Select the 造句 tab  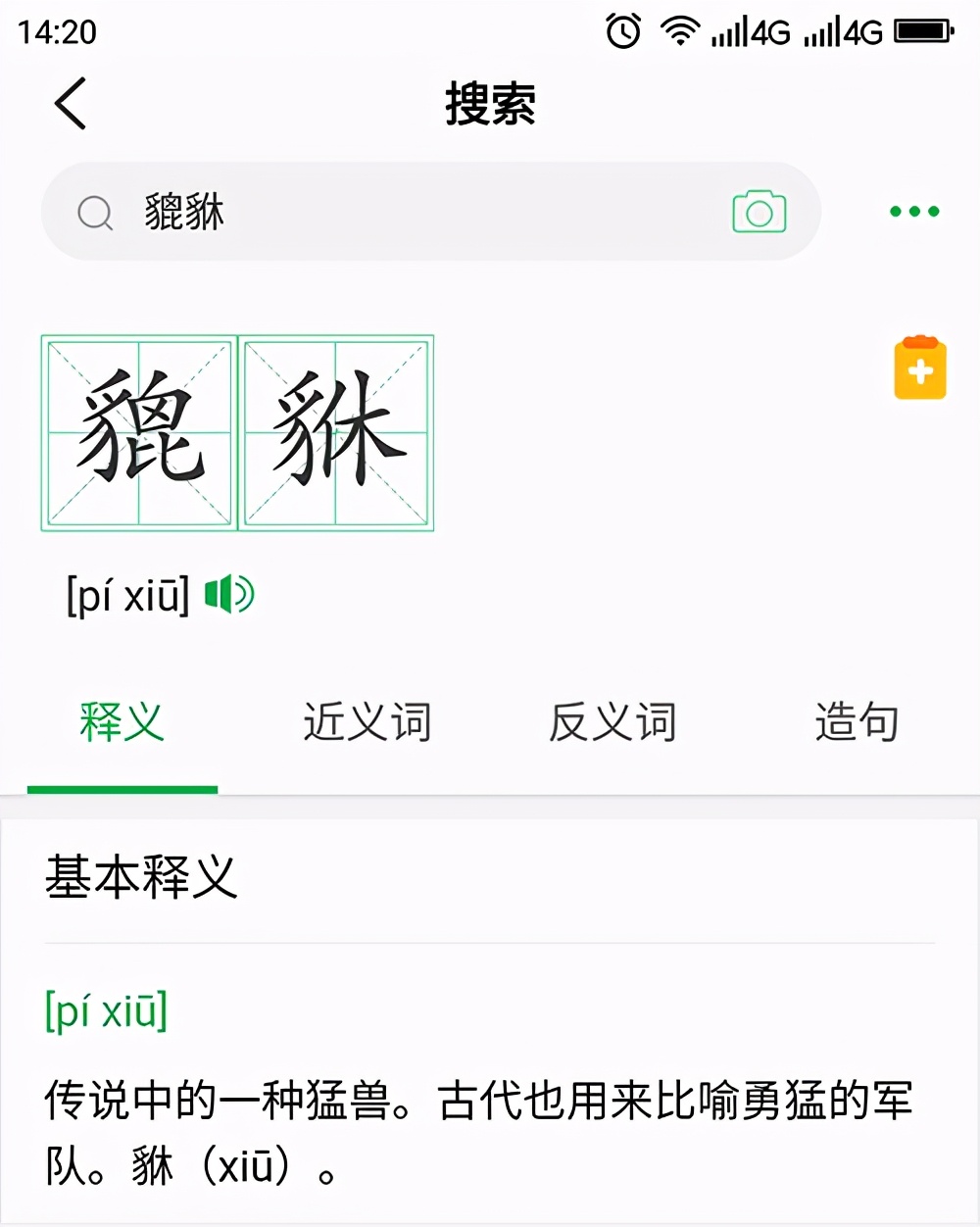[x=857, y=721]
